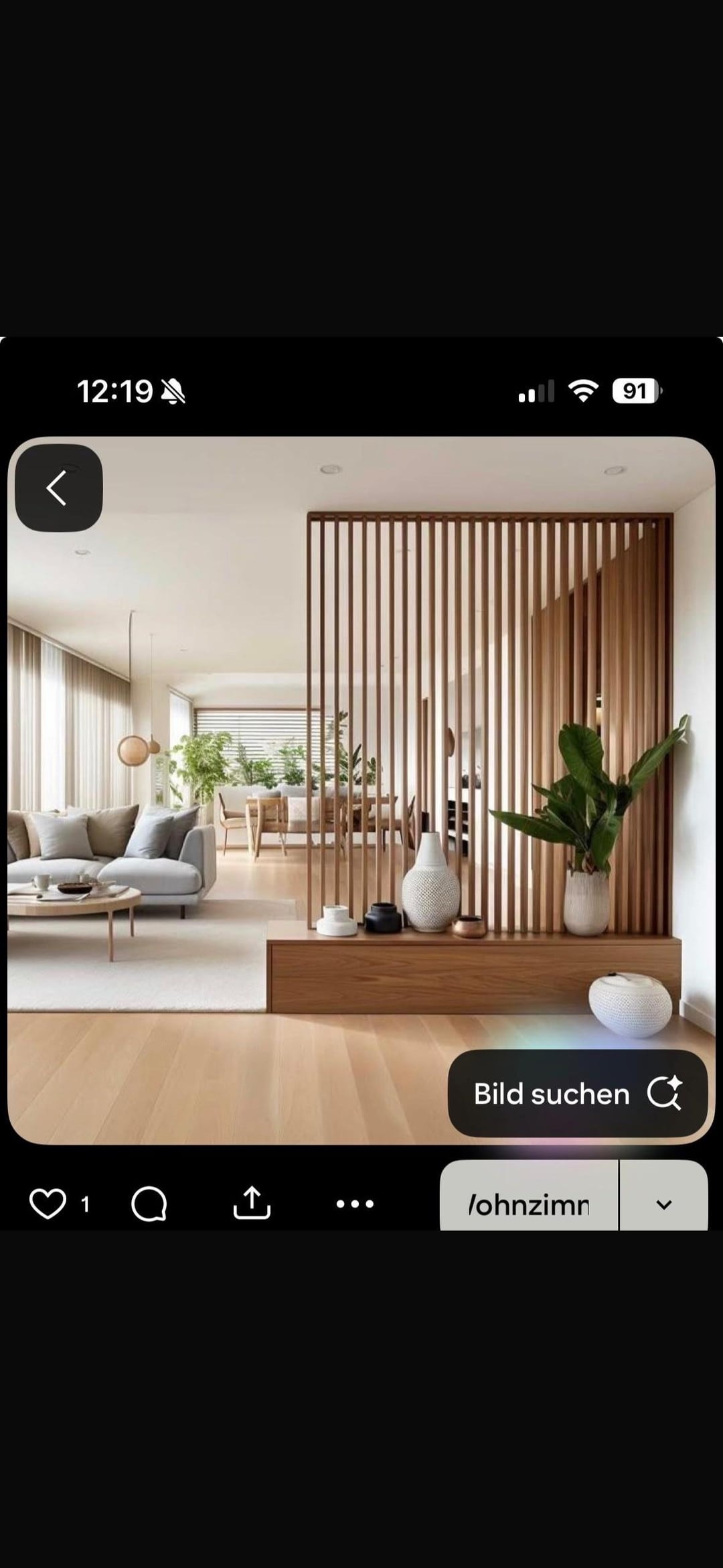Expand the board selection chevron
The image size is (723, 1568).
[663, 1204]
